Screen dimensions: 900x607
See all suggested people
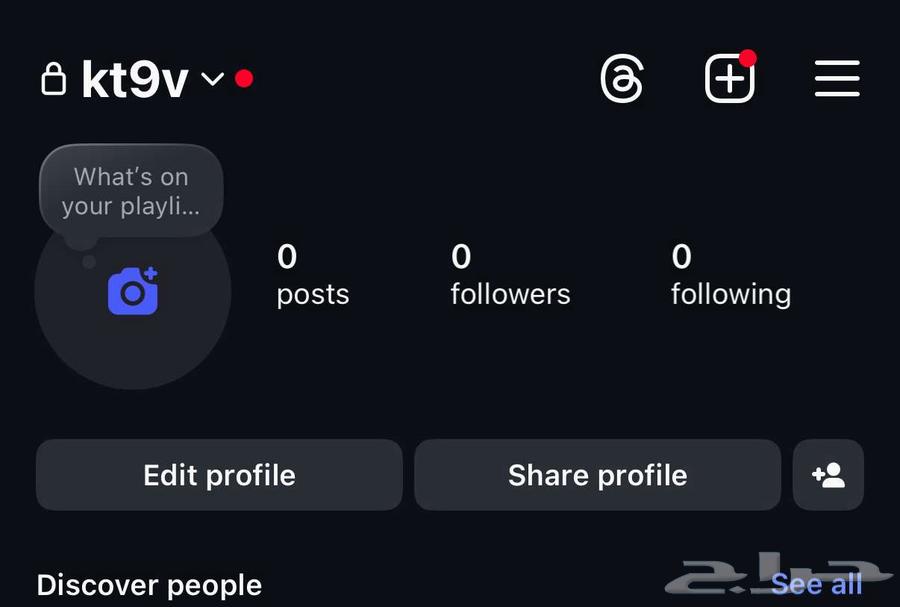tap(816, 584)
